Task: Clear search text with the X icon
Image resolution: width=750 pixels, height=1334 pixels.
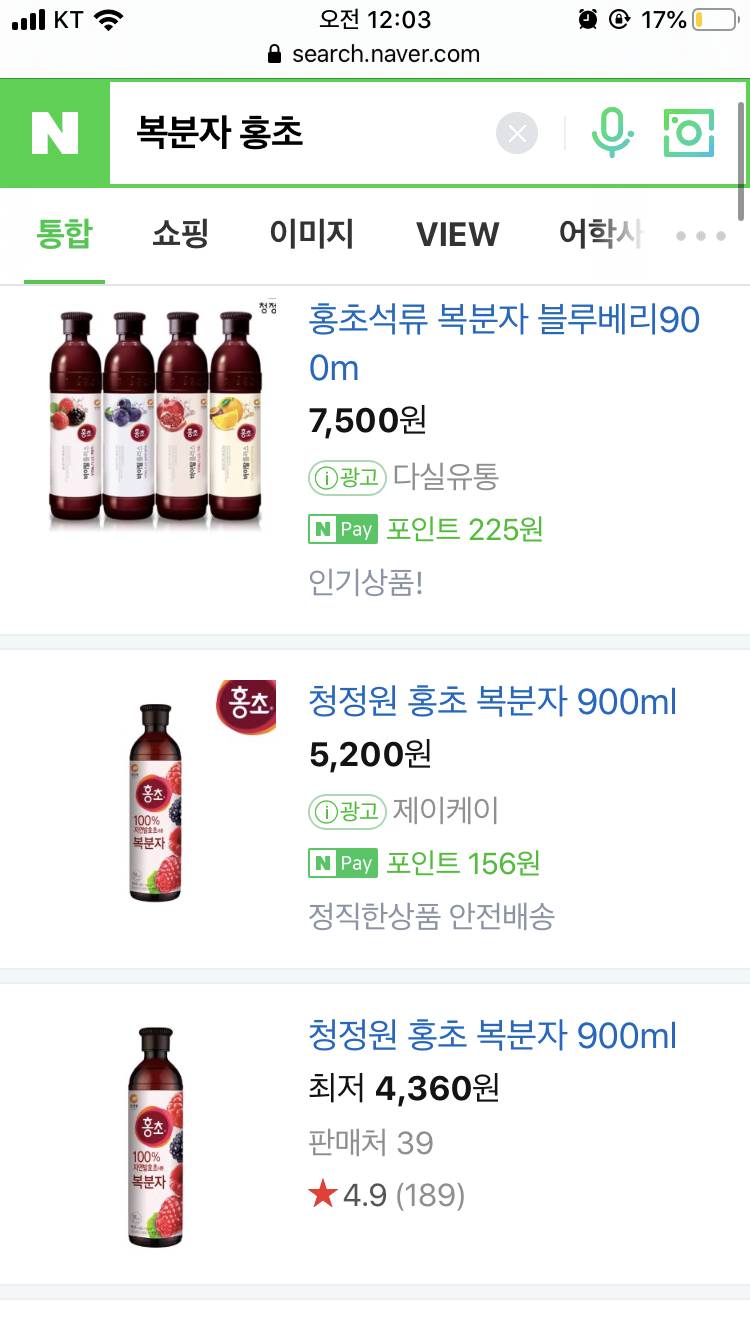Action: coord(516,133)
